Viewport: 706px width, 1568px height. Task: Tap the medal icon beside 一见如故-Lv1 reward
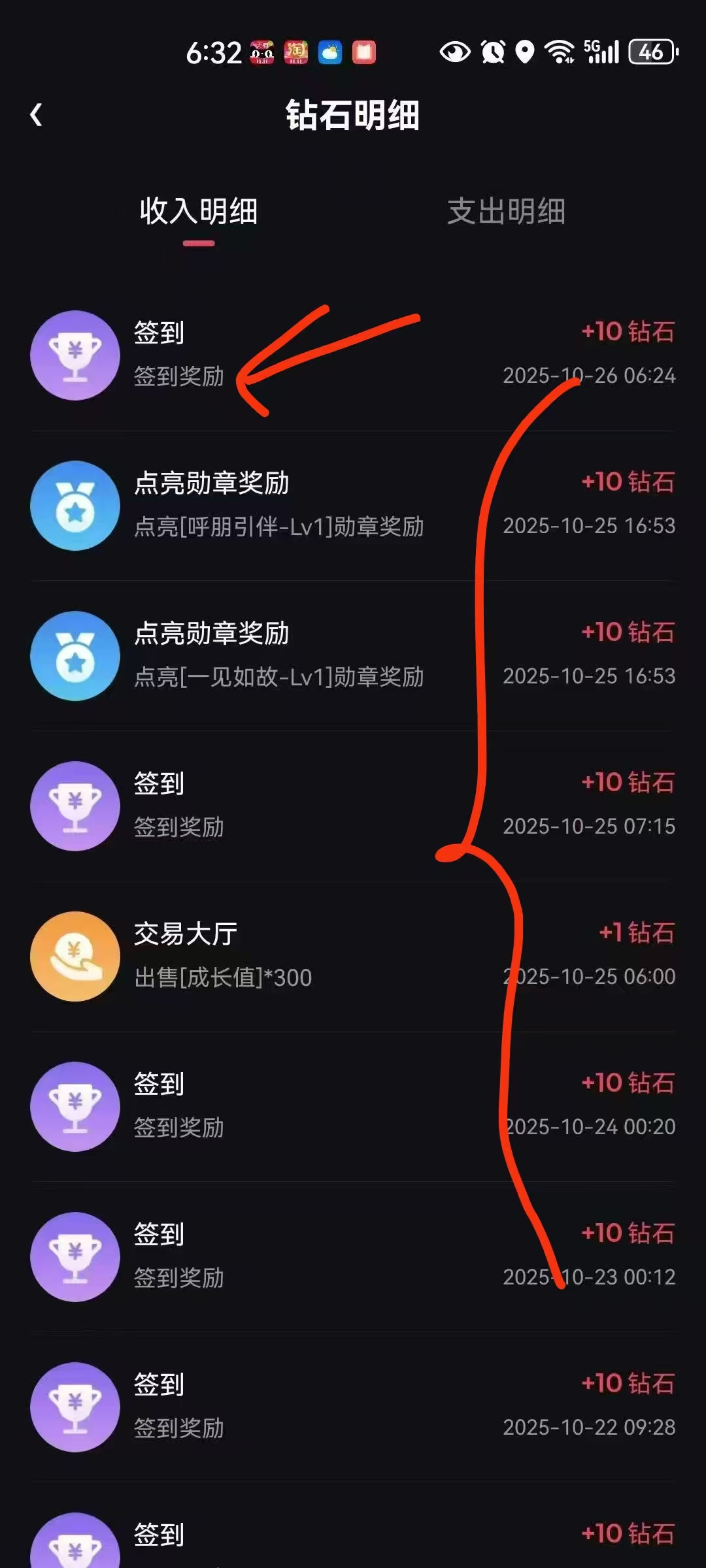(75, 657)
